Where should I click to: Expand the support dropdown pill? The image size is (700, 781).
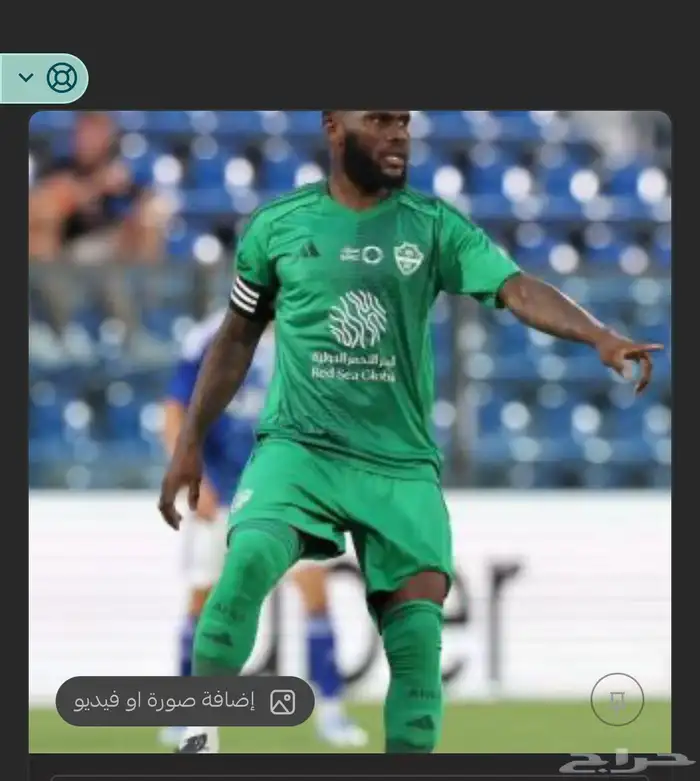point(42,78)
